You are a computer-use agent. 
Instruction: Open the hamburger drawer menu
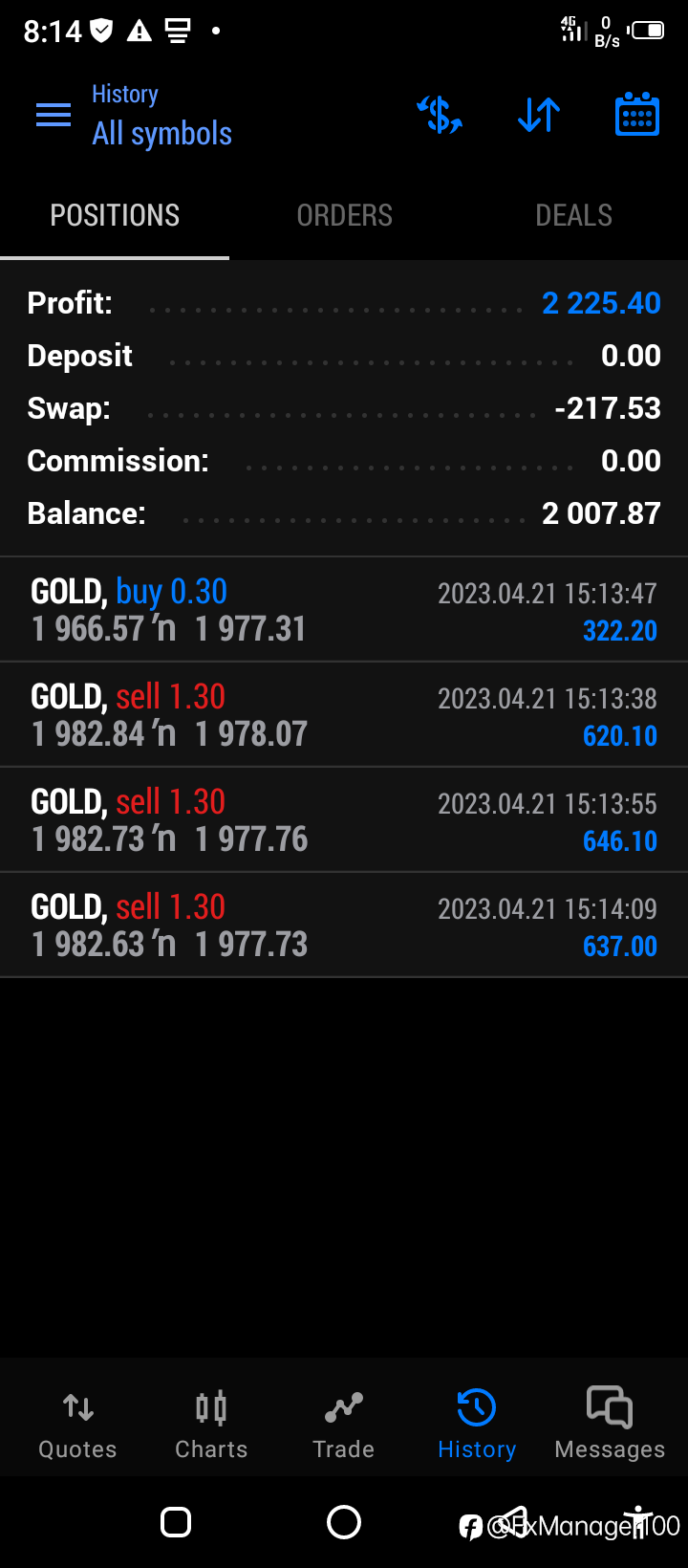(54, 116)
